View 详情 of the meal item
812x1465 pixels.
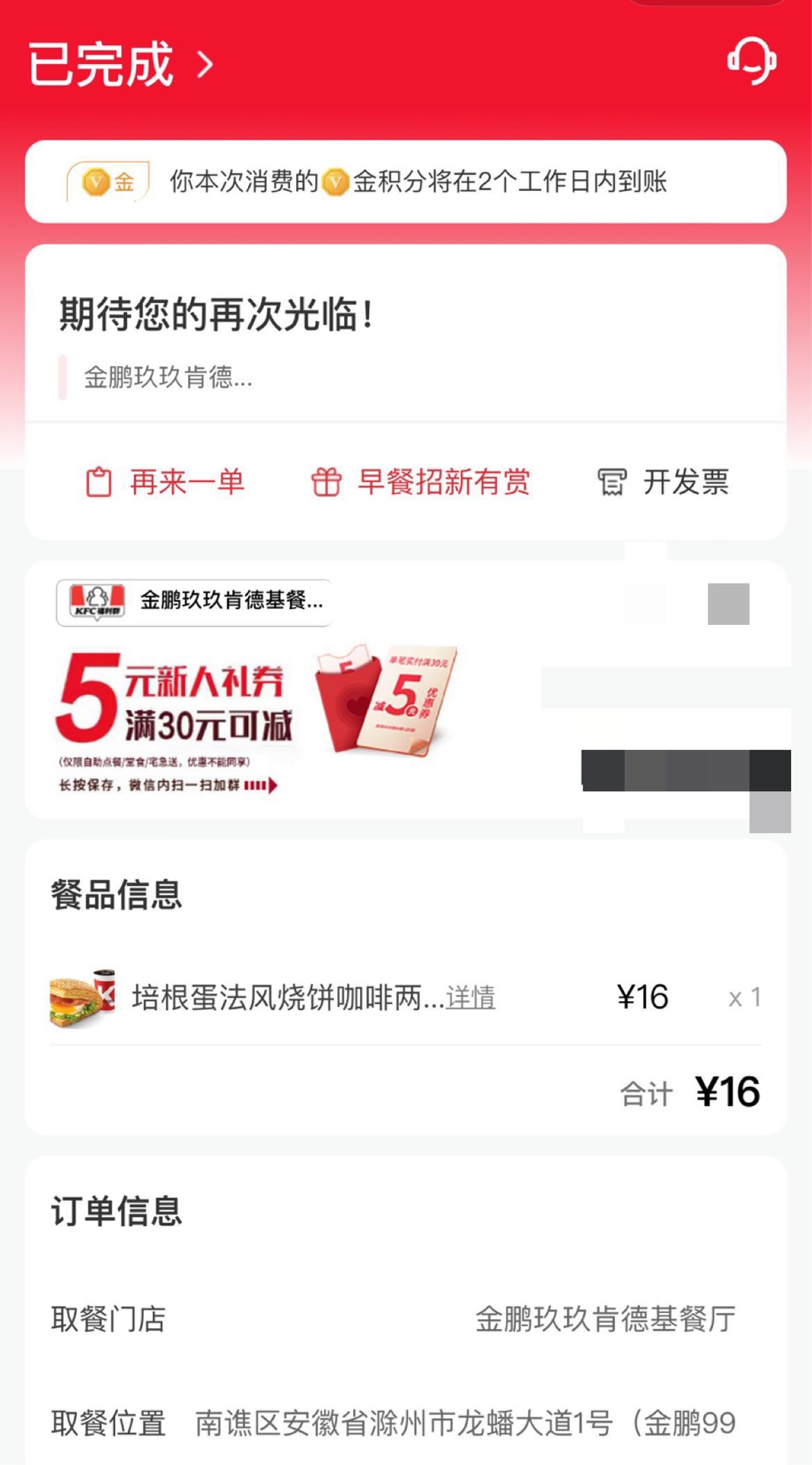(471, 998)
